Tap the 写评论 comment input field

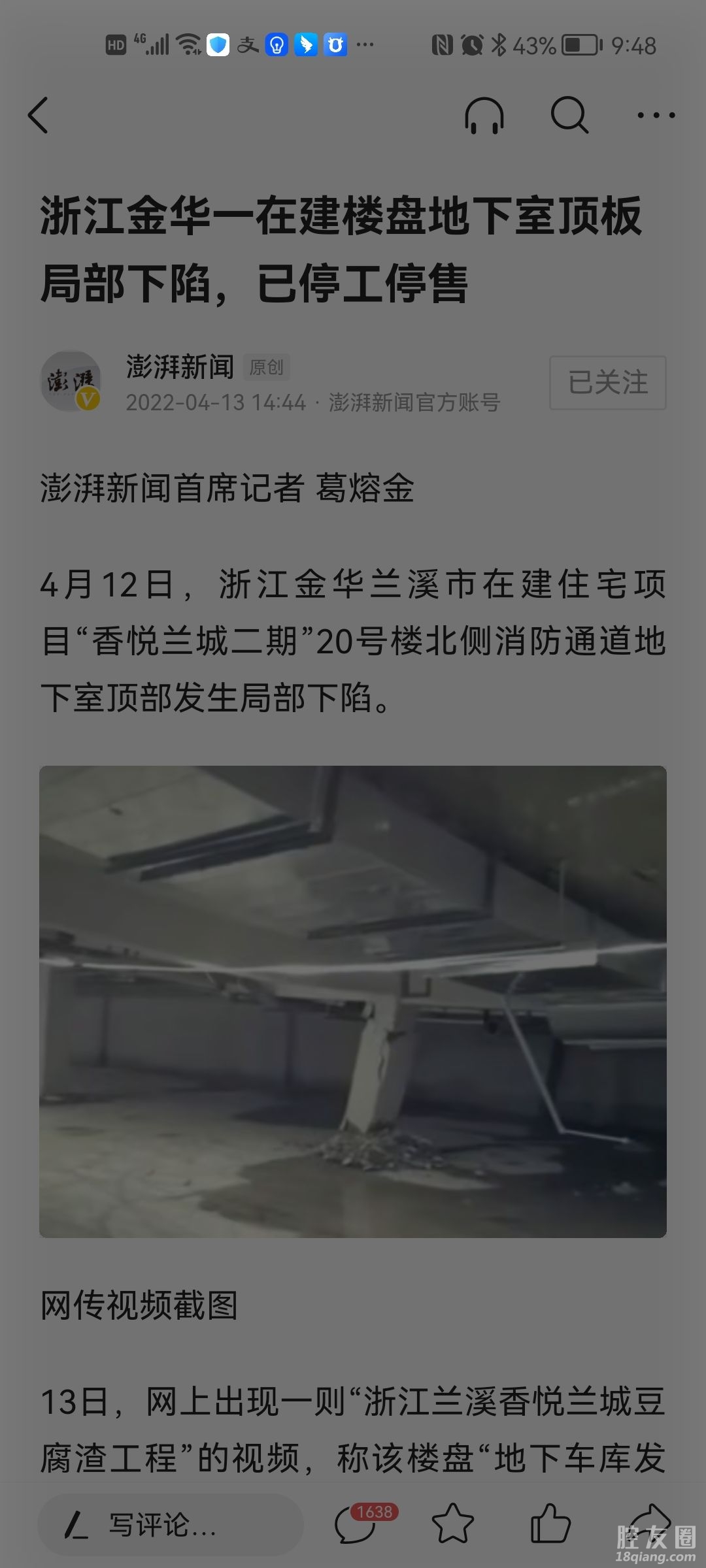click(x=171, y=1525)
